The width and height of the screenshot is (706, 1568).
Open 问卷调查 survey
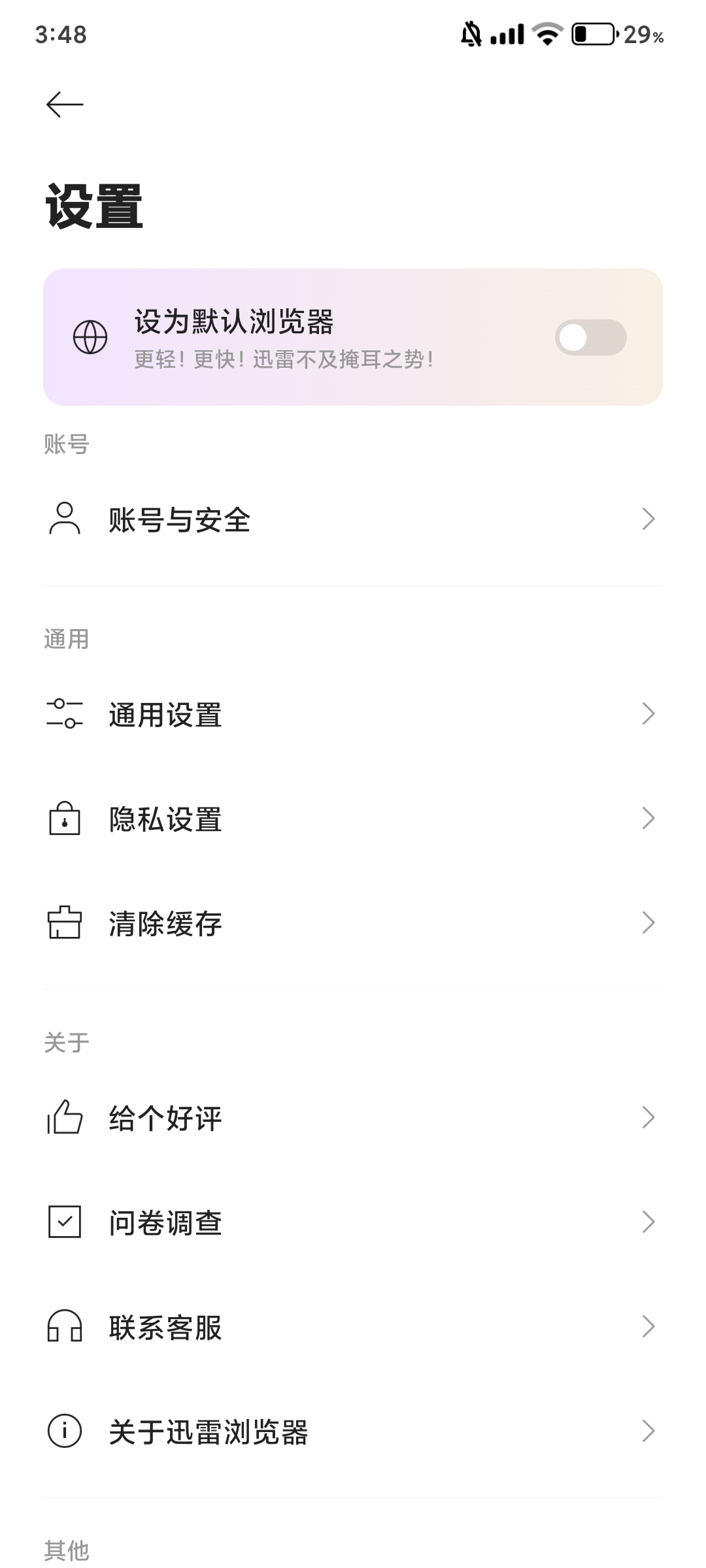pos(353,1222)
